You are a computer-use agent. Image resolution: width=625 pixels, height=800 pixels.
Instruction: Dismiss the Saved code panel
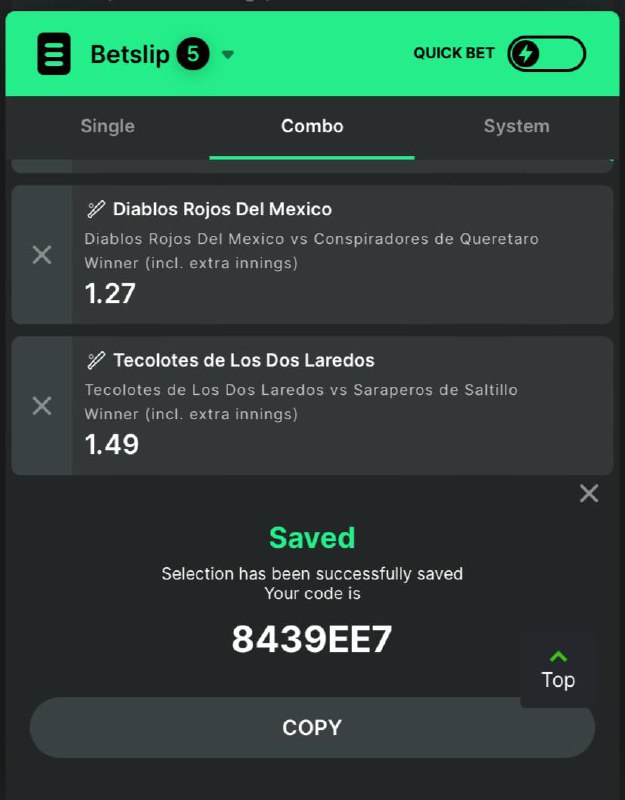click(589, 493)
